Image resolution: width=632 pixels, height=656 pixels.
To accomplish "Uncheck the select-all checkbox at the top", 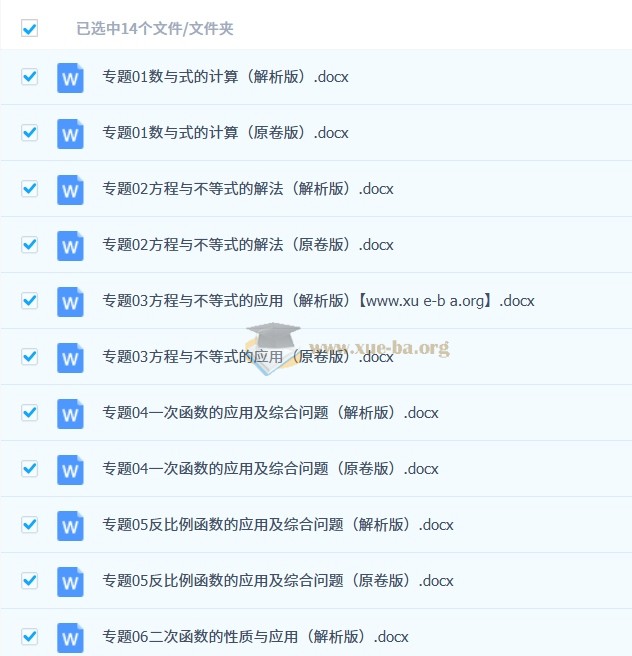I will (29, 29).
